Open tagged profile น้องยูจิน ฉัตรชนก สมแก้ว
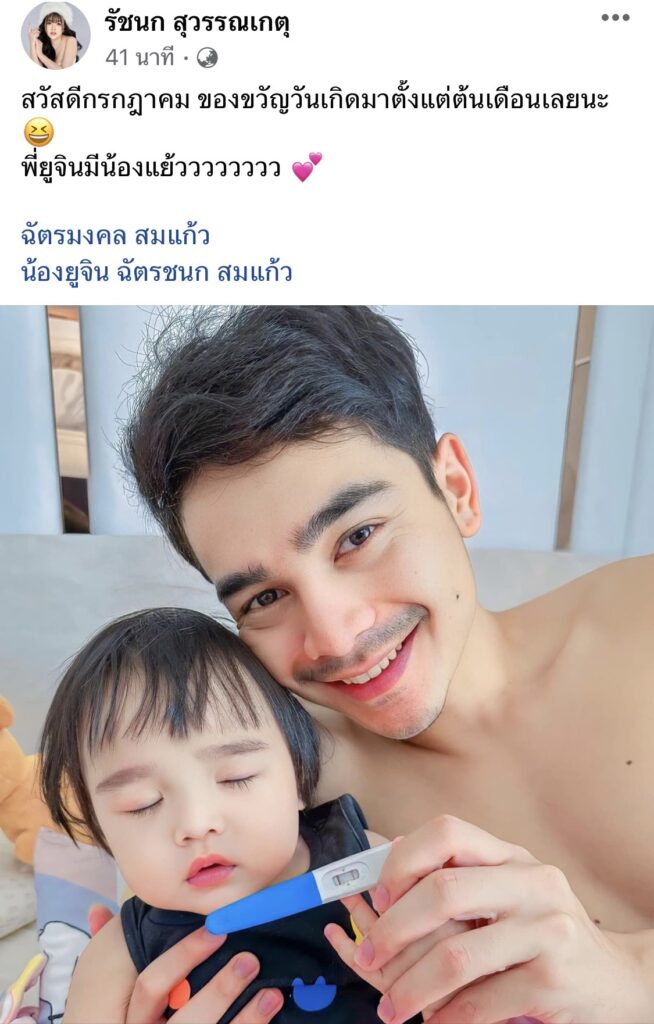 (x=157, y=271)
